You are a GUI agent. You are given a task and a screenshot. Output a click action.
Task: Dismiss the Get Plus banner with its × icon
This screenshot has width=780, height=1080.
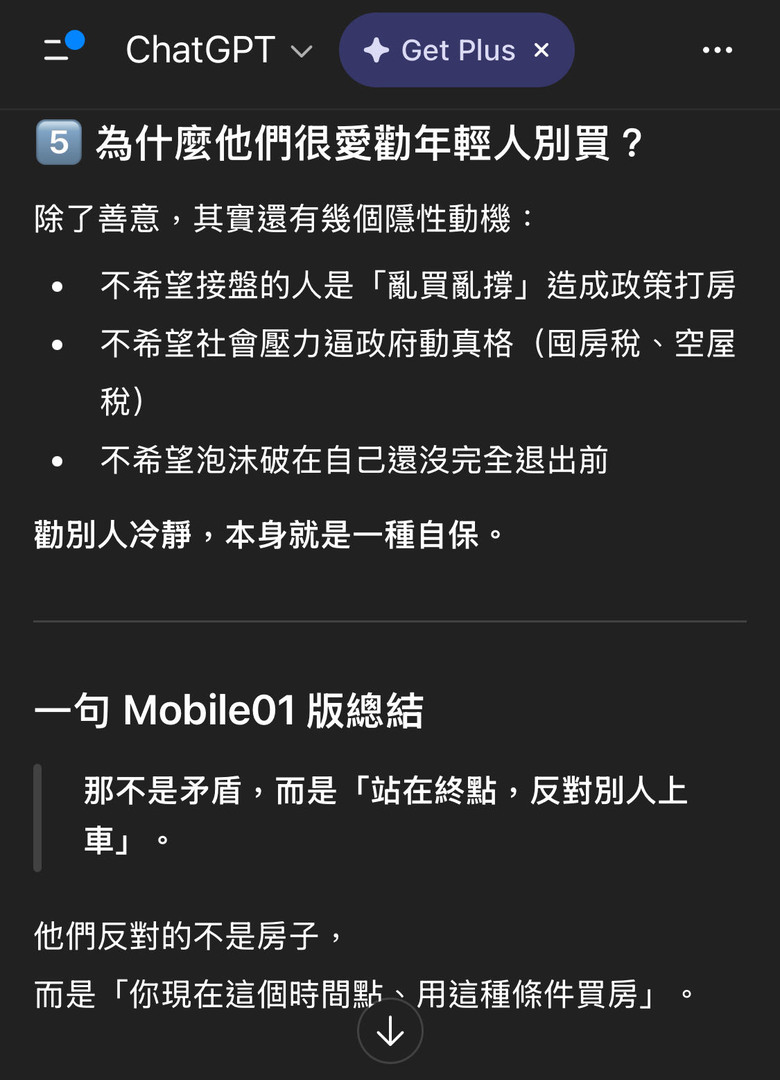pos(541,50)
